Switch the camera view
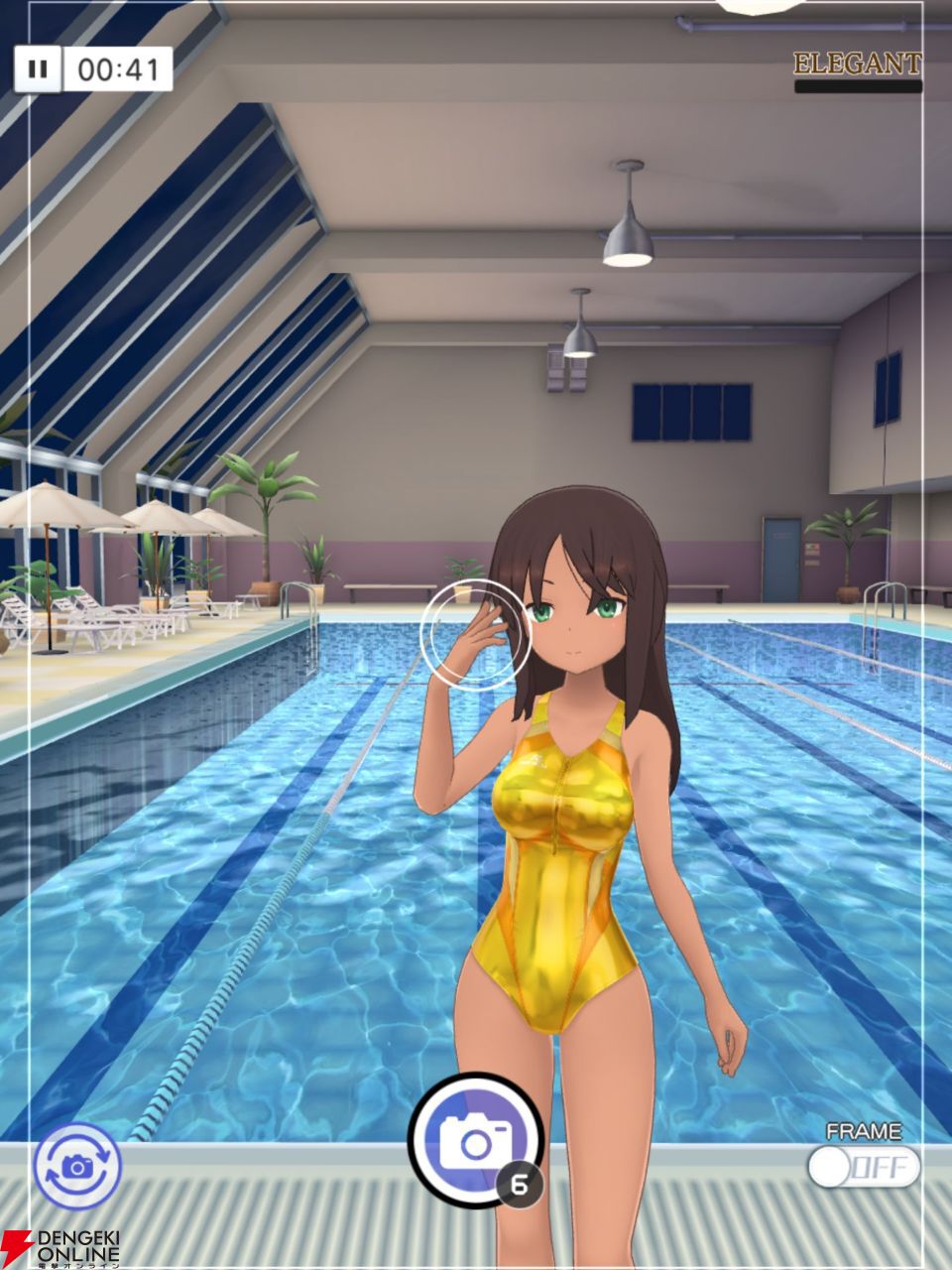The height and width of the screenshot is (1270, 952). (x=77, y=1165)
